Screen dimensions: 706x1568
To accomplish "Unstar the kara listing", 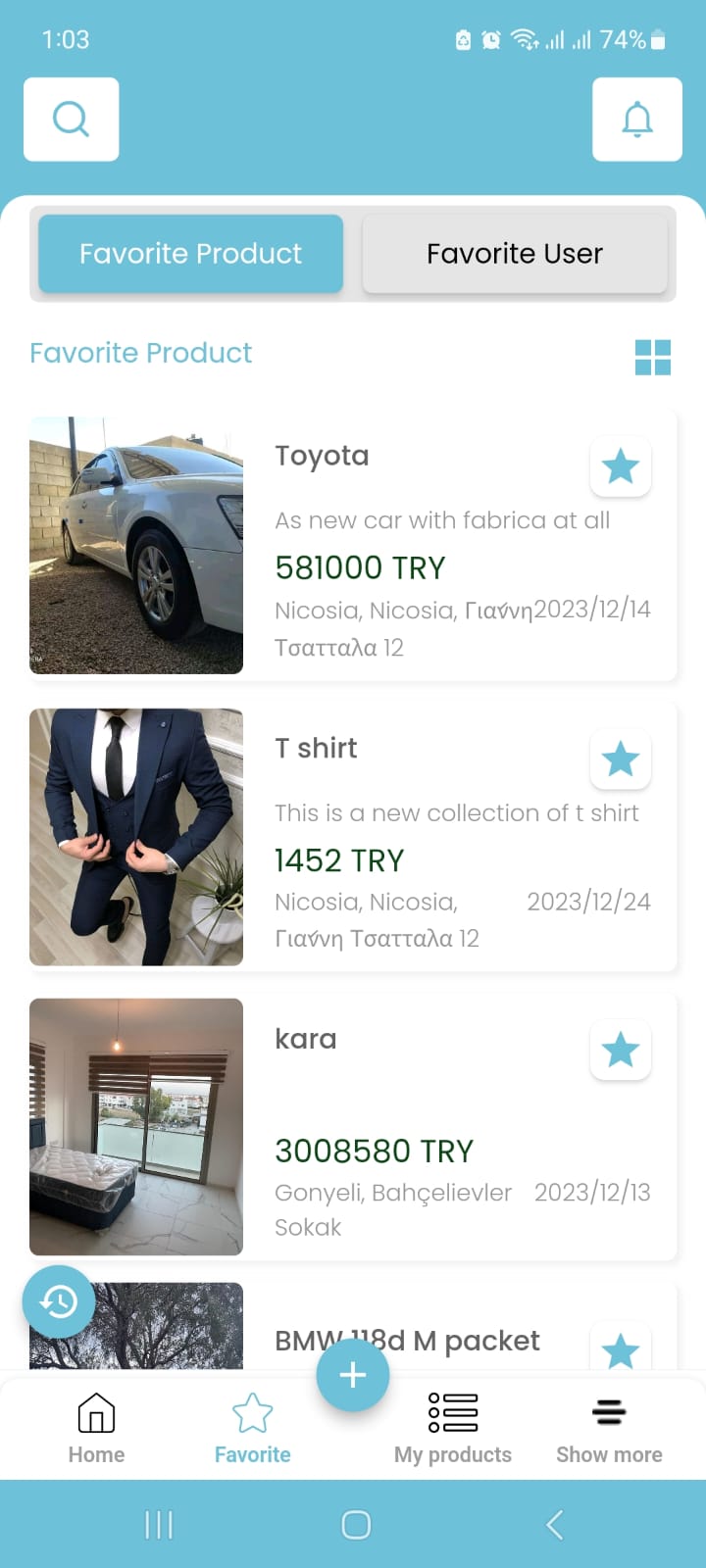I will [621, 1051].
